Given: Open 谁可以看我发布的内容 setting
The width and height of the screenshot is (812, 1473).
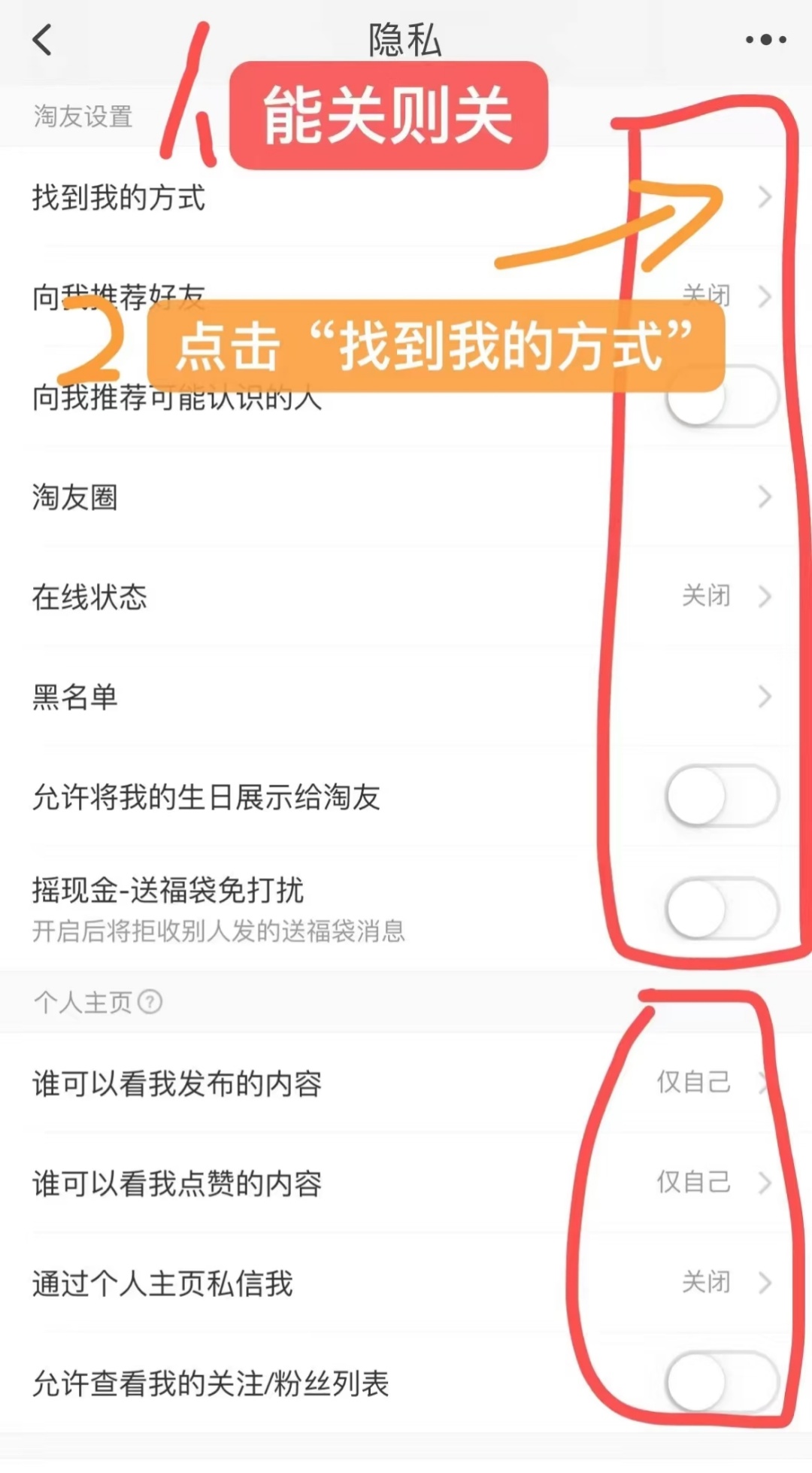Looking at the screenshot, I should pos(406,1083).
